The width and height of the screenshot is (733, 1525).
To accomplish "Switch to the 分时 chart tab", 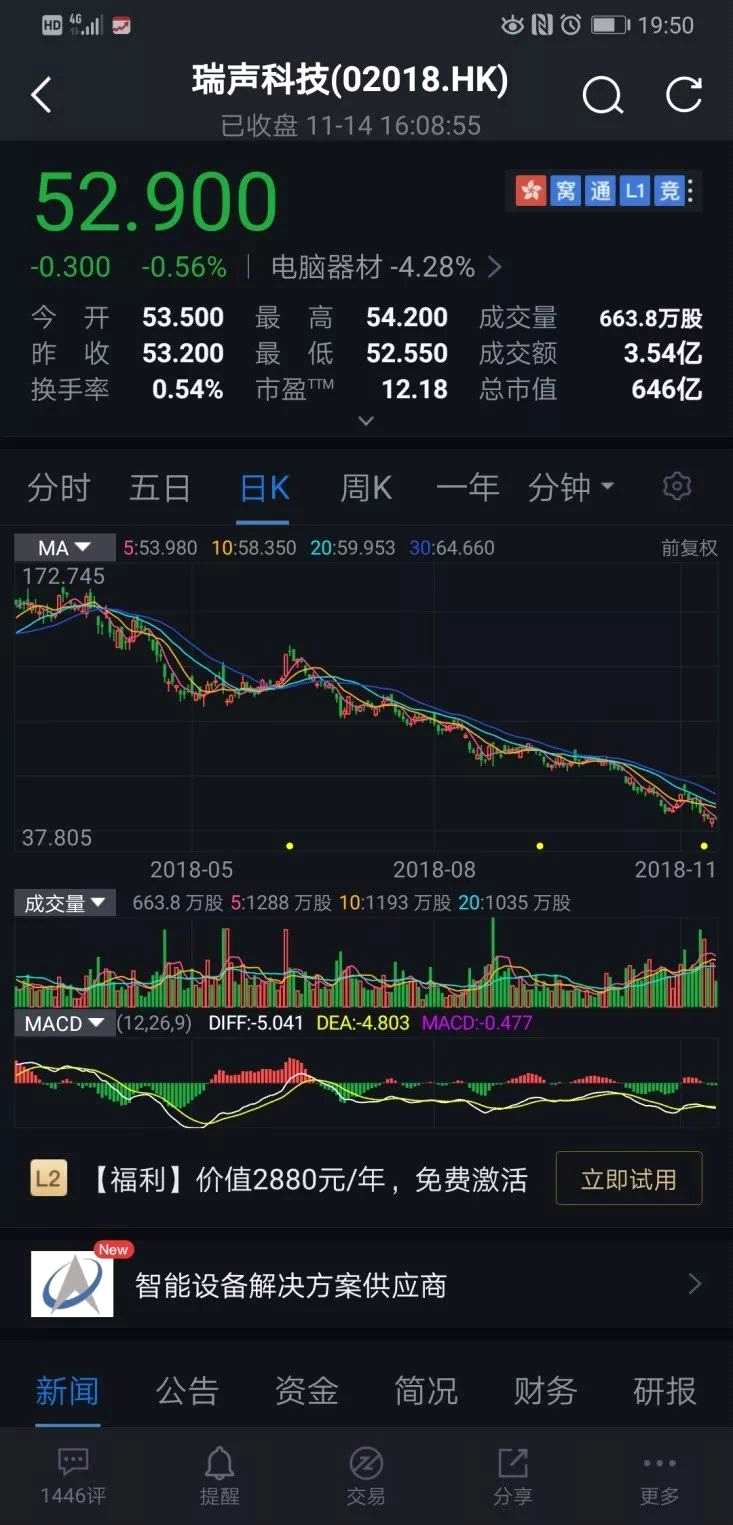I will (59, 488).
